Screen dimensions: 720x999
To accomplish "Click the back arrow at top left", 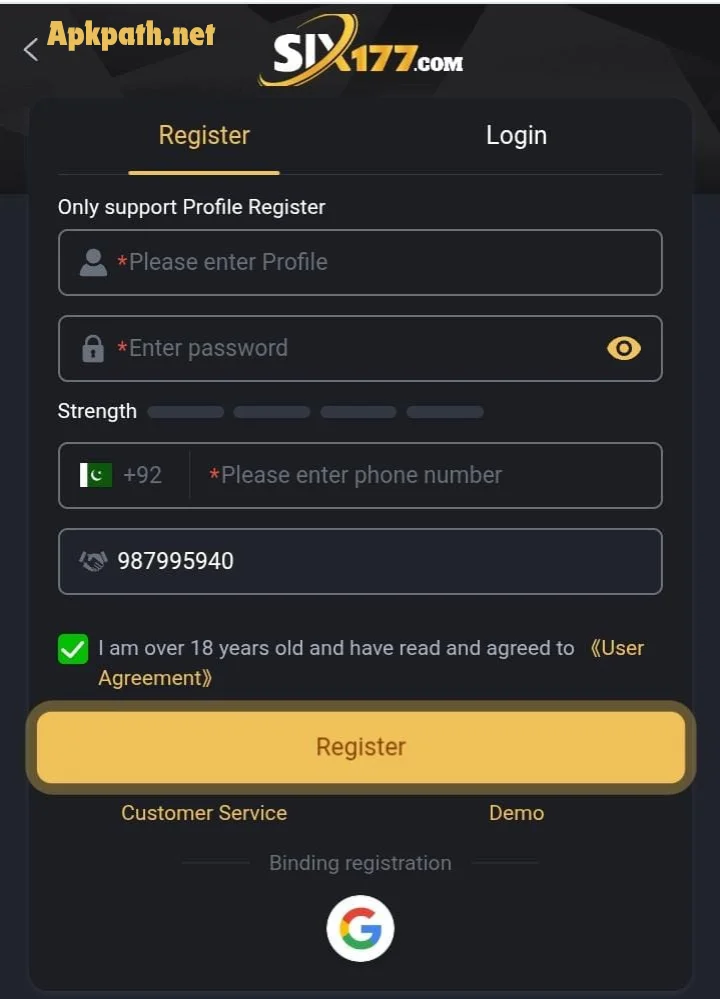I will coord(29,49).
